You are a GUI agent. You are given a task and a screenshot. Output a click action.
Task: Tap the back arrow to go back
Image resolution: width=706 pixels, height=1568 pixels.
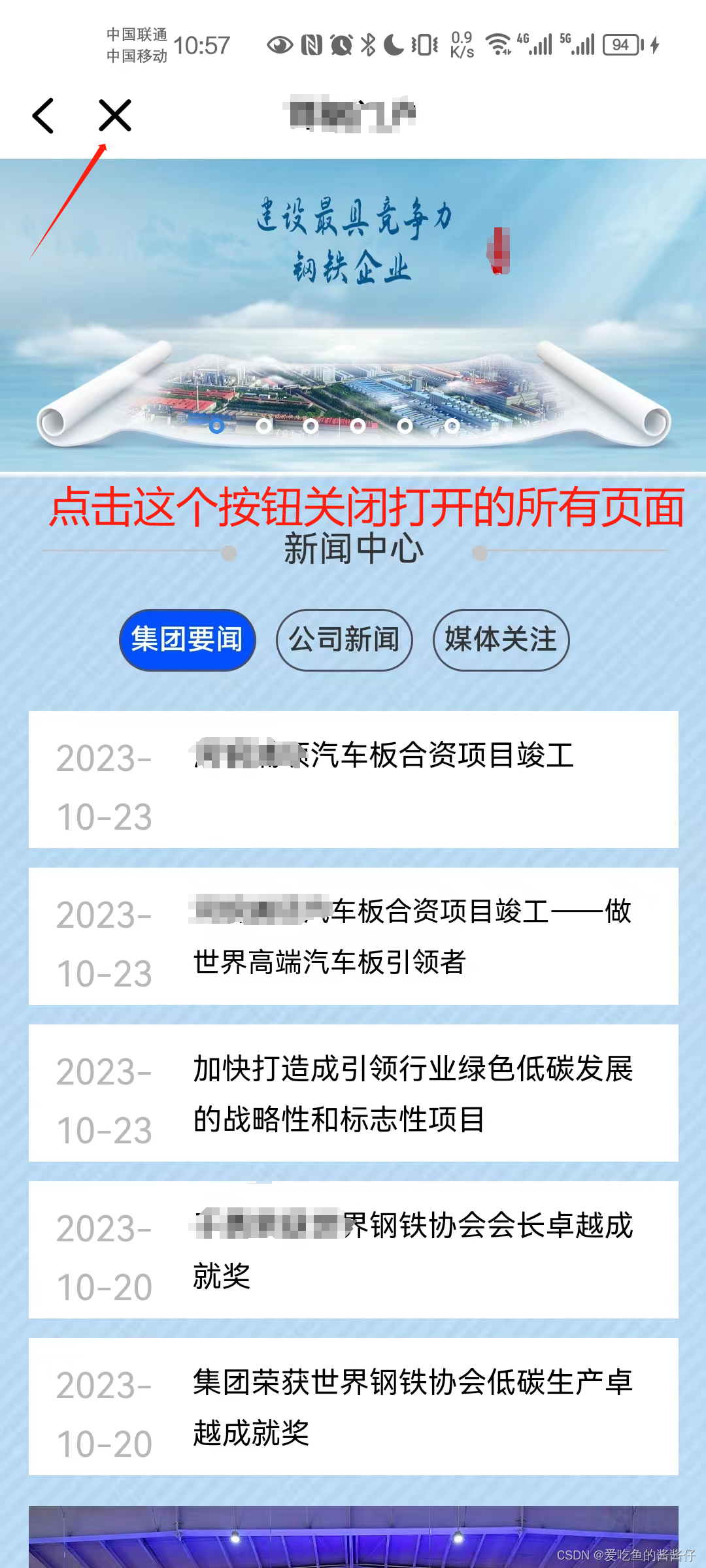tap(44, 116)
